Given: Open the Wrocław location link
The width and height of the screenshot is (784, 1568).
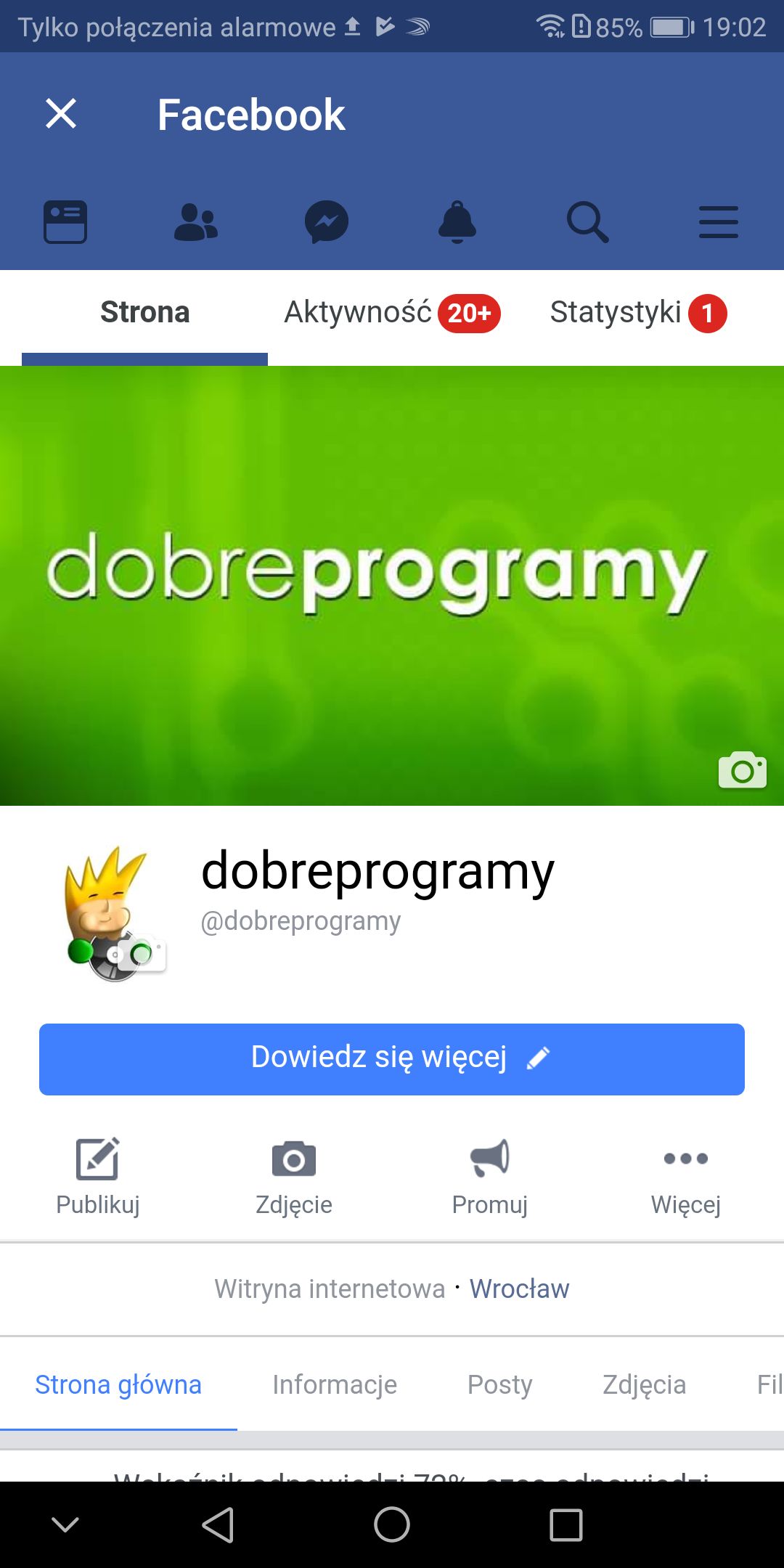Looking at the screenshot, I should [x=520, y=1289].
